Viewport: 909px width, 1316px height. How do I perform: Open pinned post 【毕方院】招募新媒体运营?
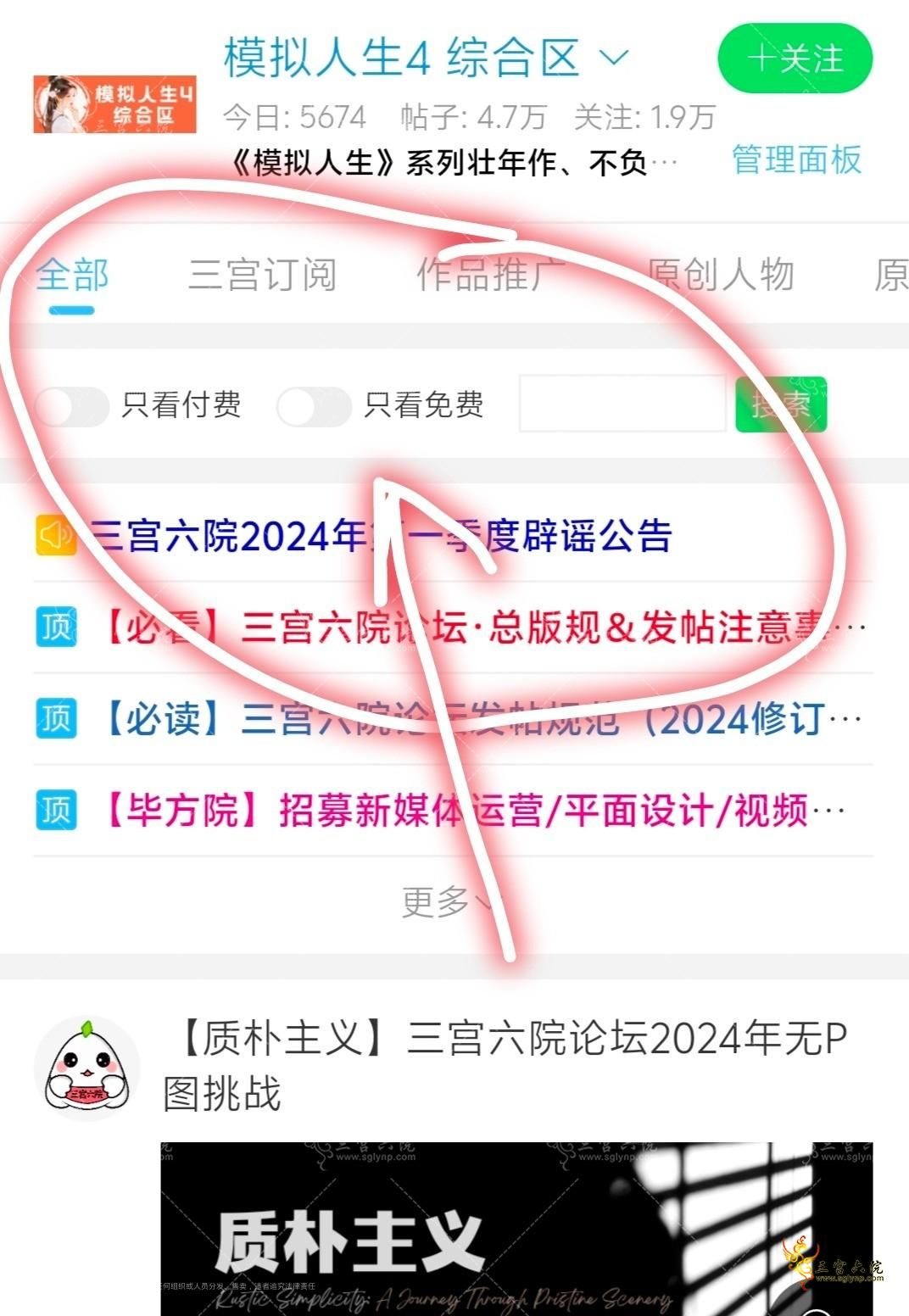(x=475, y=811)
